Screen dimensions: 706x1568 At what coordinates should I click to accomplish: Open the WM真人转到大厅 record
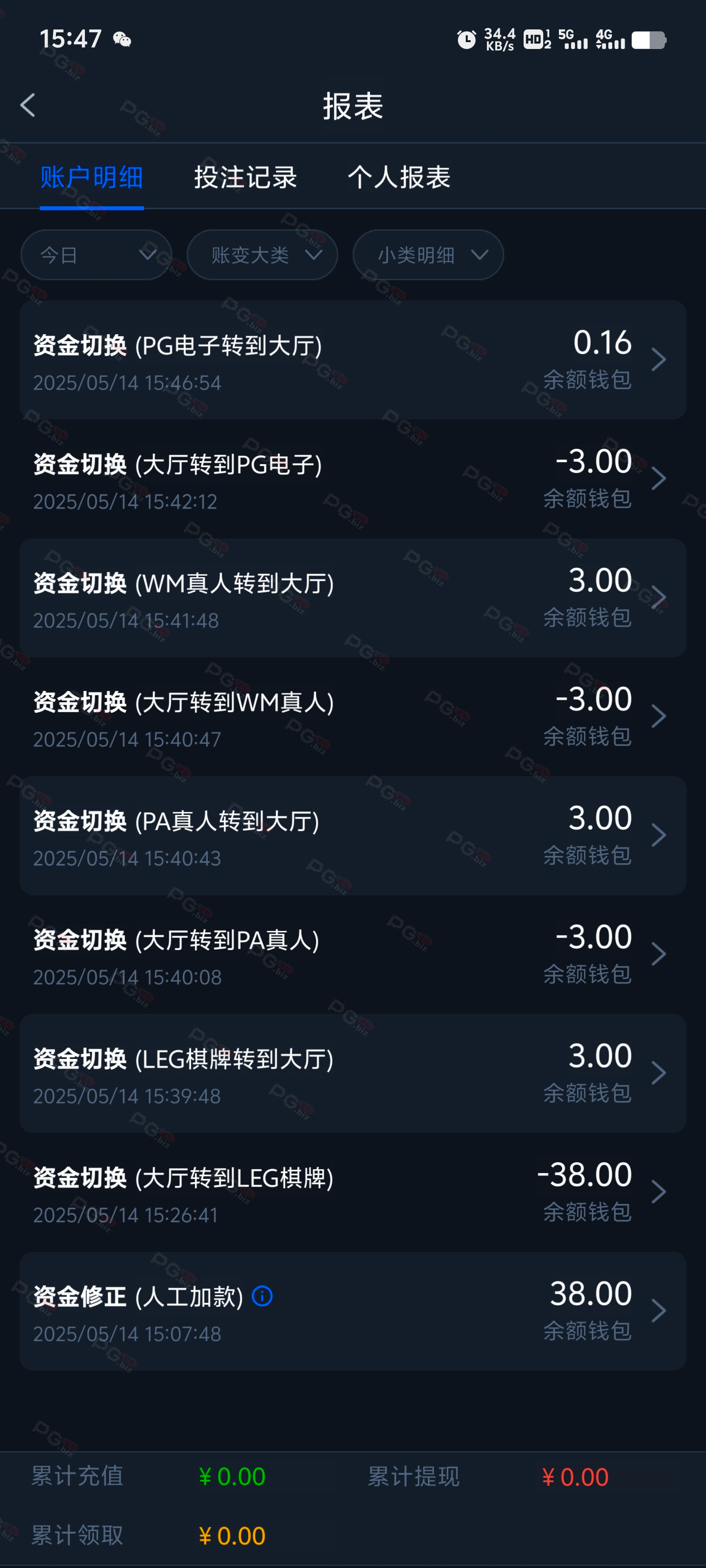tap(353, 597)
